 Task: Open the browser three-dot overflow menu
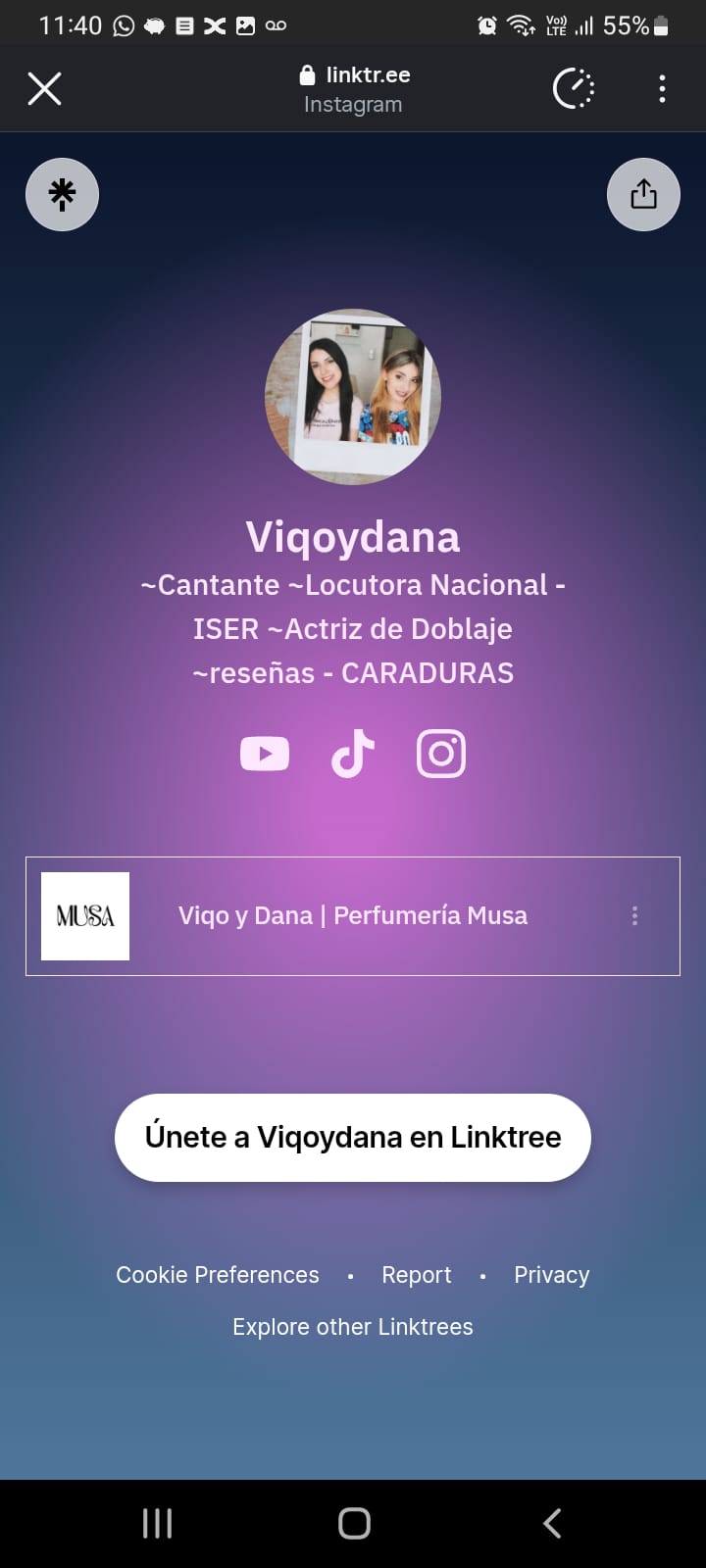click(x=662, y=88)
